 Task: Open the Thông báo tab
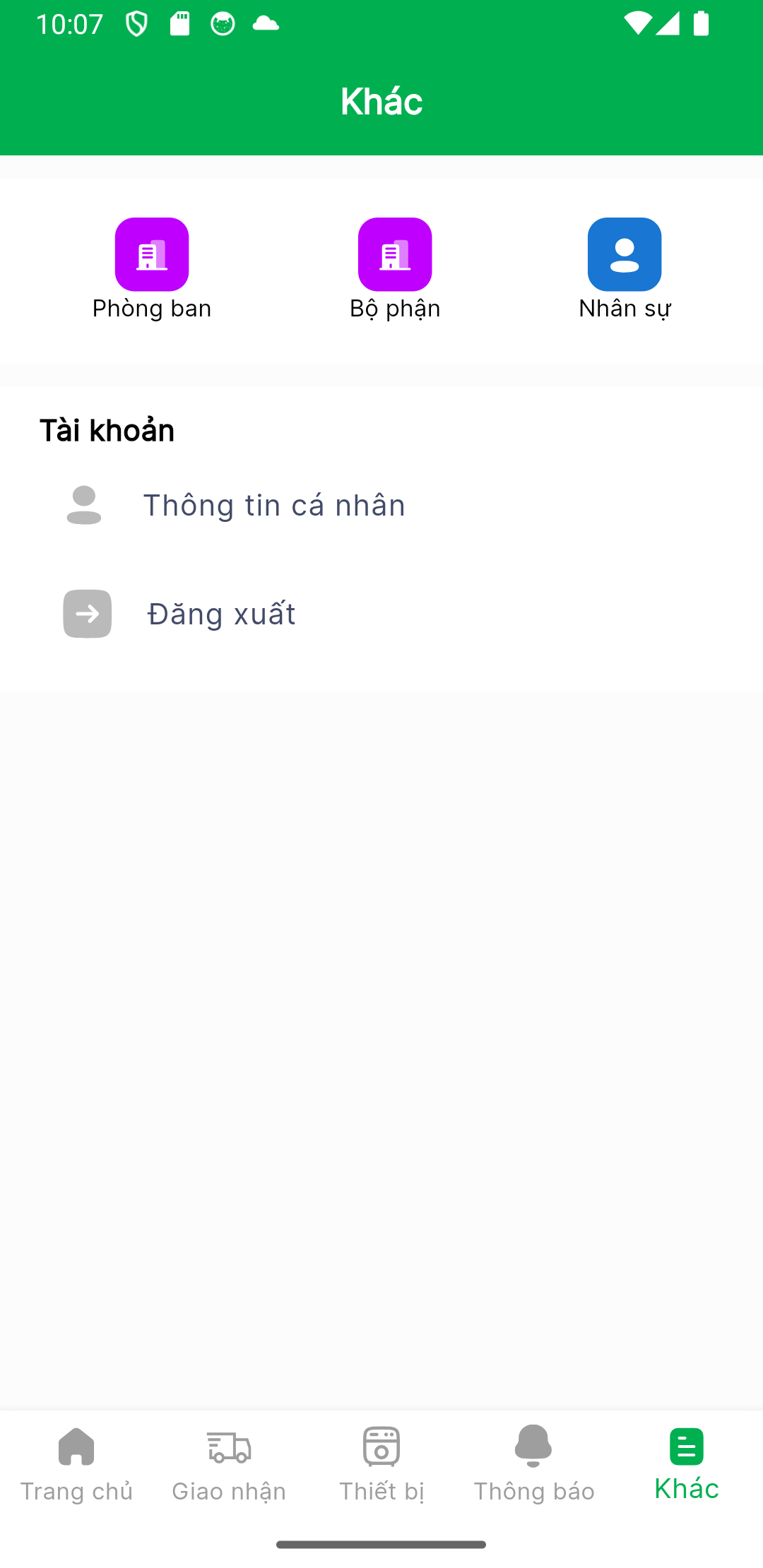(534, 1463)
